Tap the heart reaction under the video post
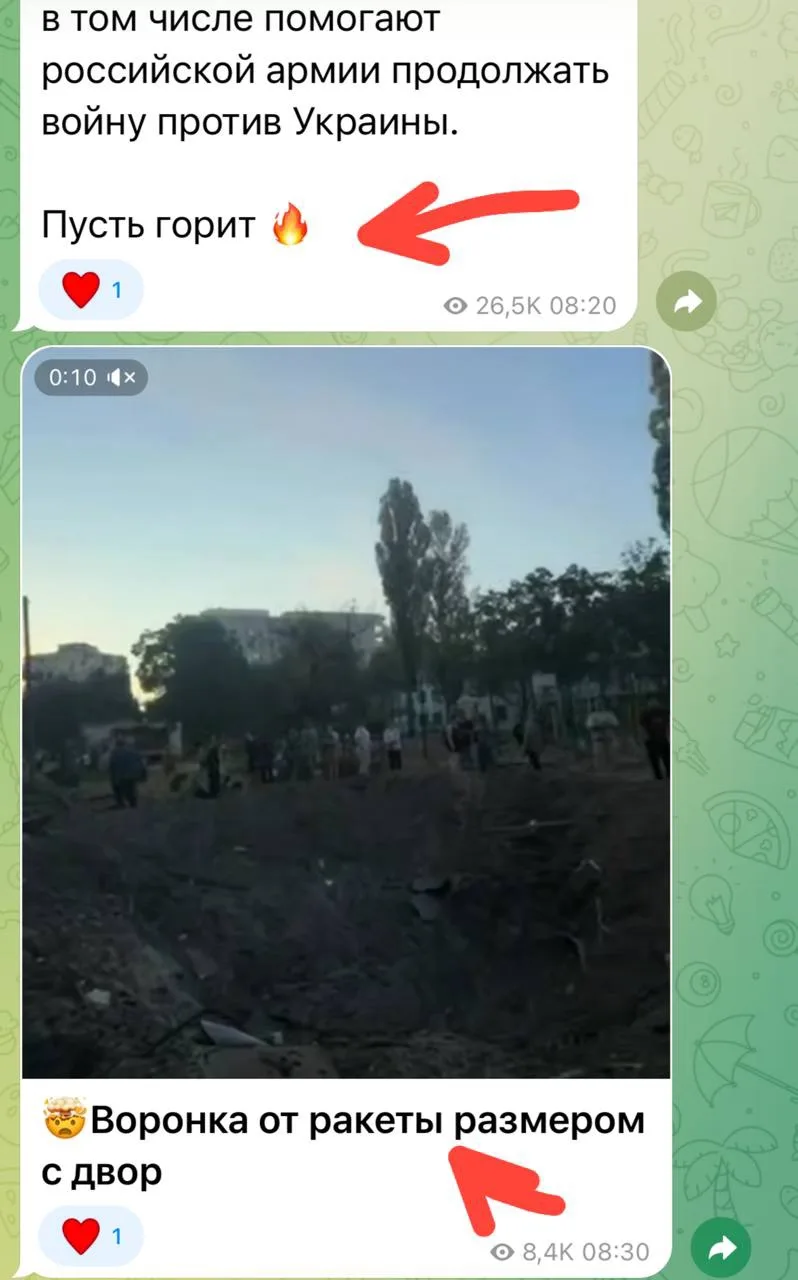 [x=91, y=1236]
